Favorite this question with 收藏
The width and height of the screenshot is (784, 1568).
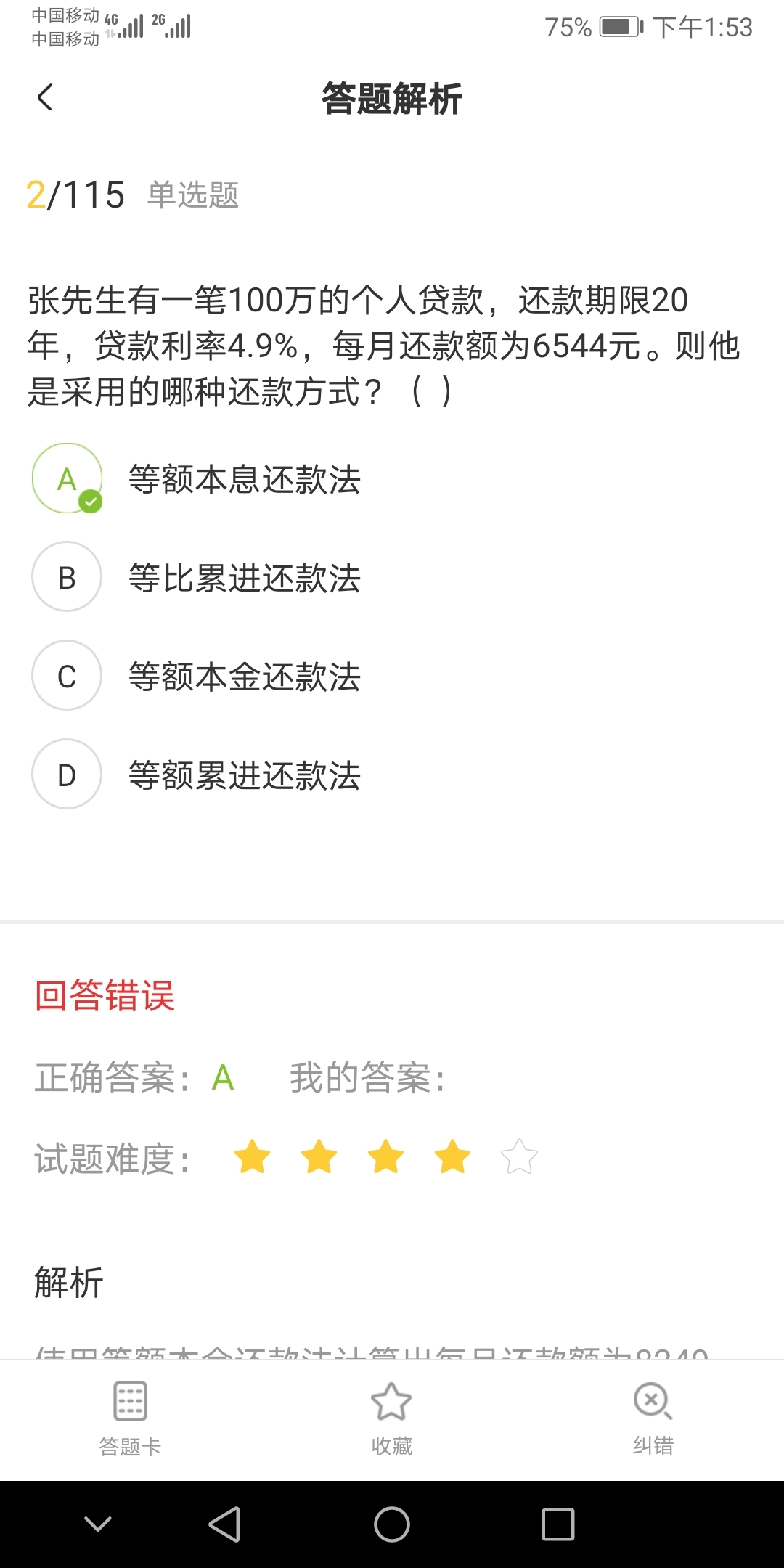click(x=392, y=1419)
